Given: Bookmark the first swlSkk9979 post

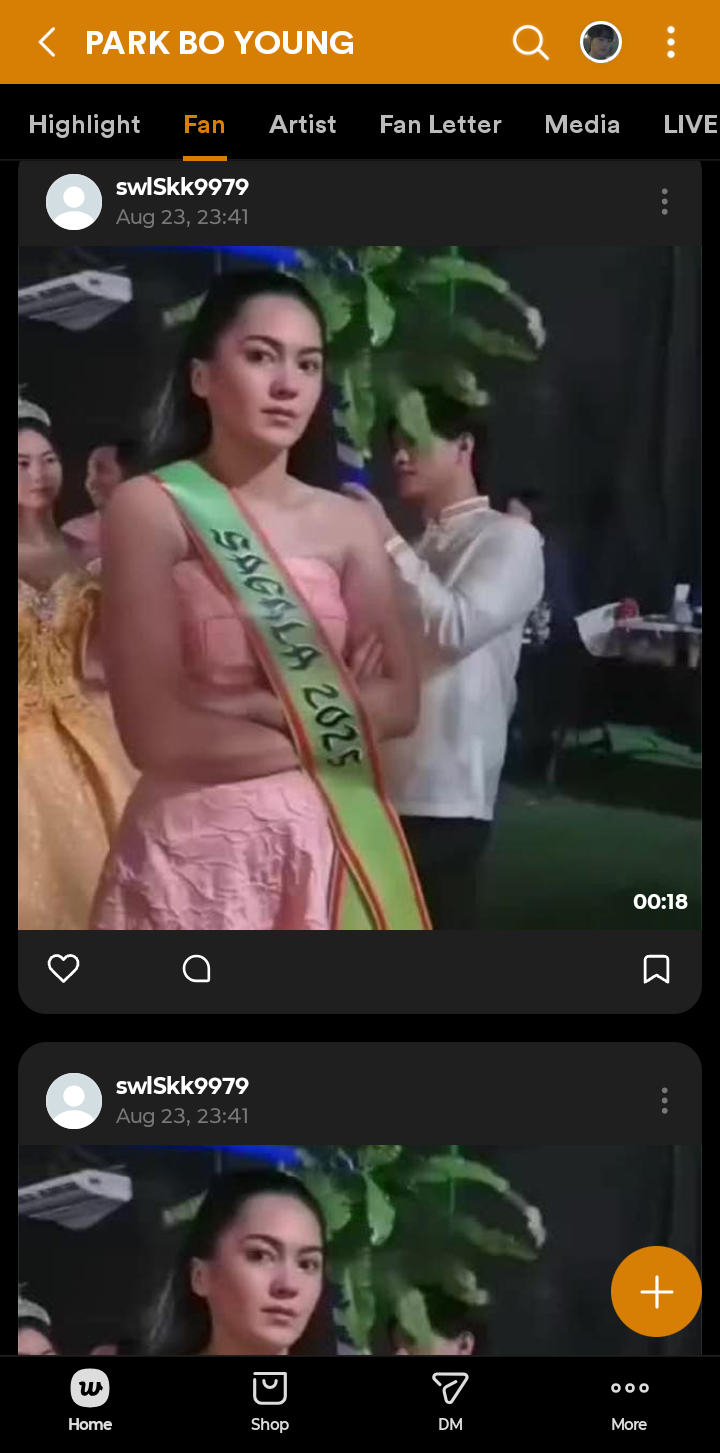Looking at the screenshot, I should [656, 968].
